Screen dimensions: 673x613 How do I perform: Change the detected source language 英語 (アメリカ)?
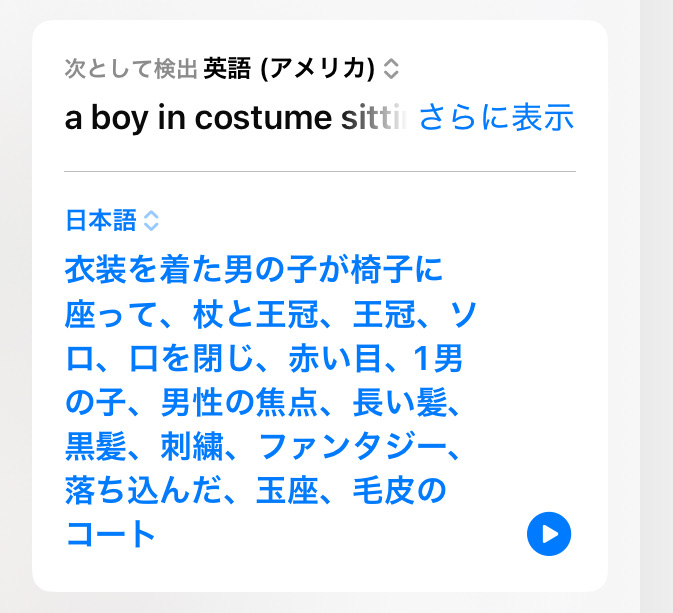(x=301, y=69)
